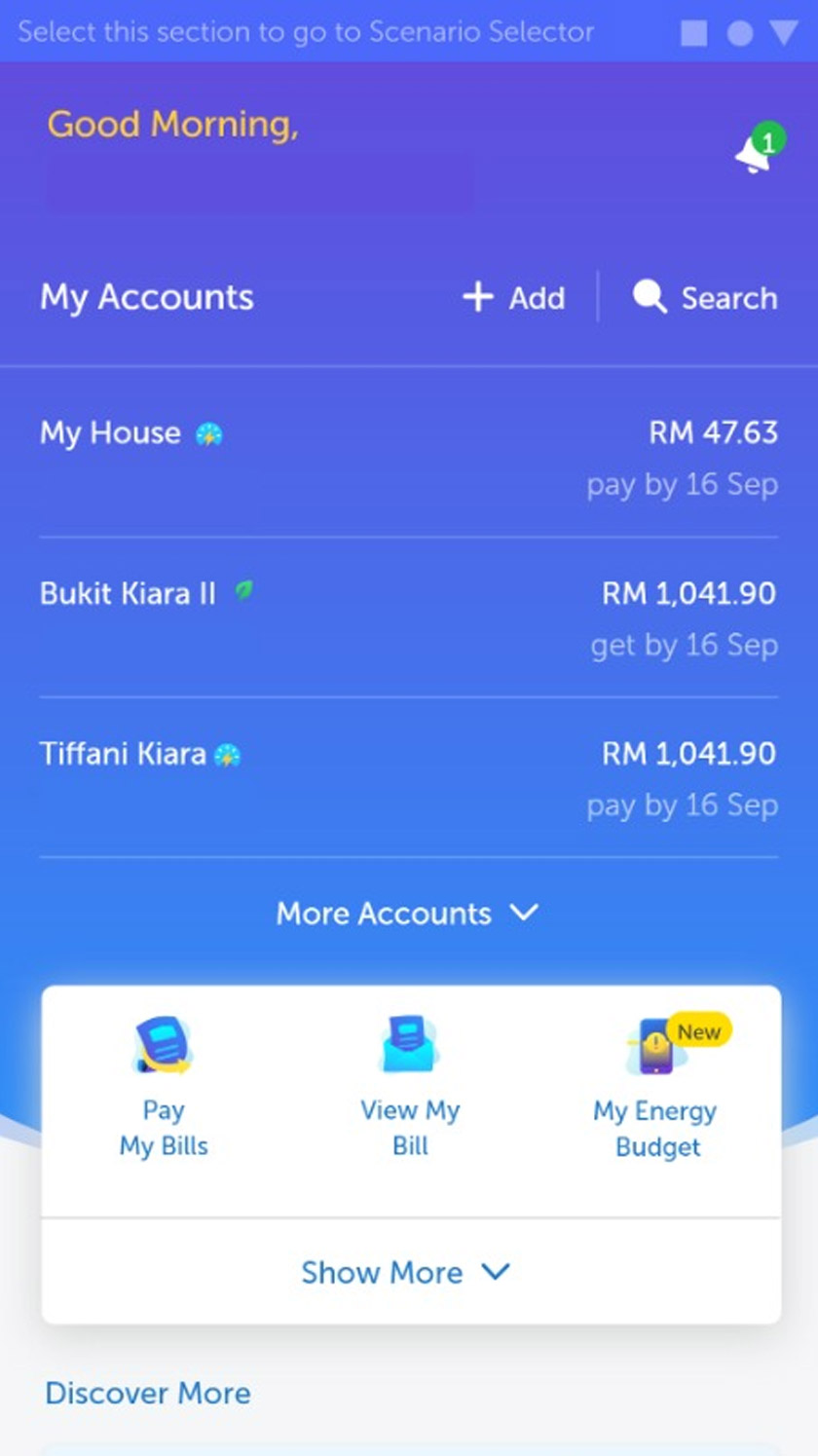Add a new account

[514, 297]
